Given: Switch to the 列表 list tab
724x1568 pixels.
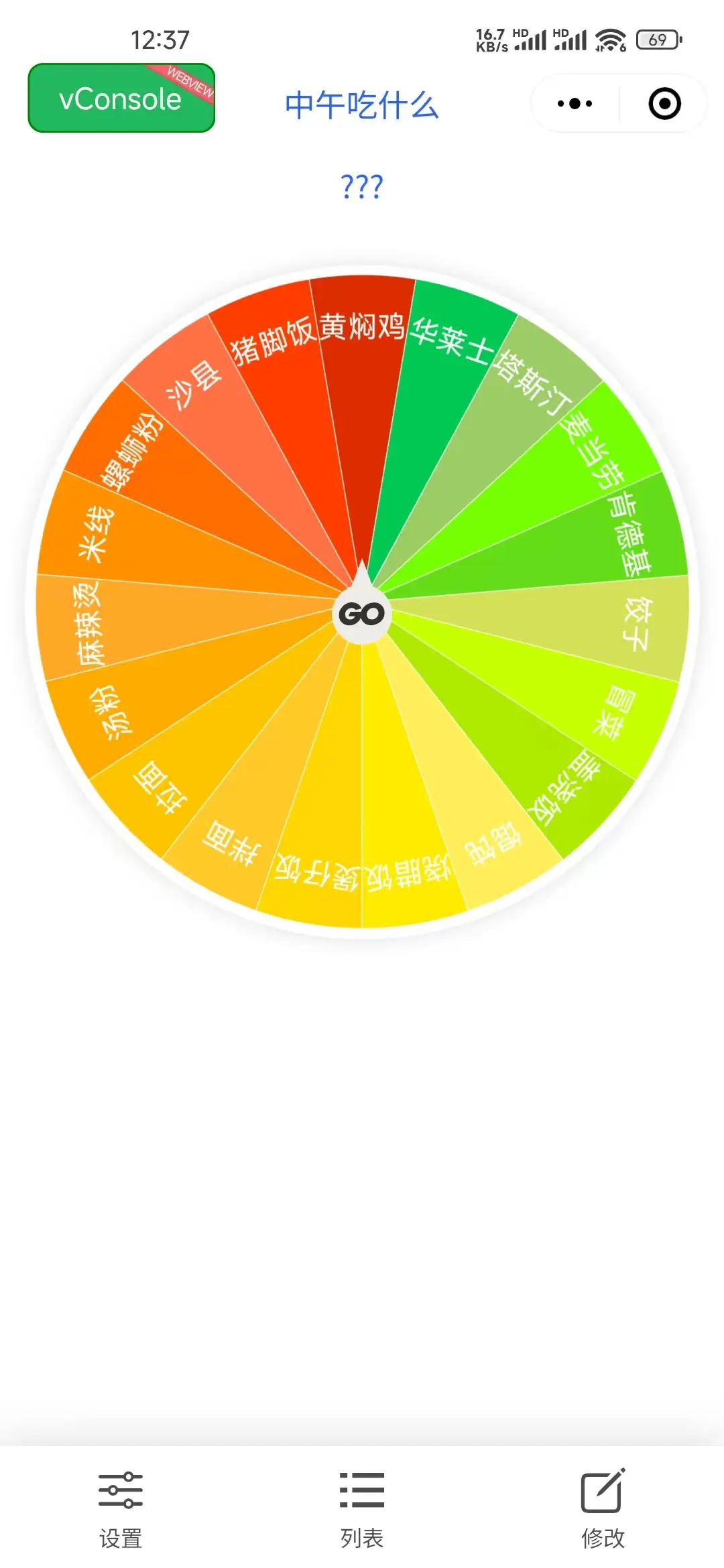Looking at the screenshot, I should click(x=362, y=1509).
